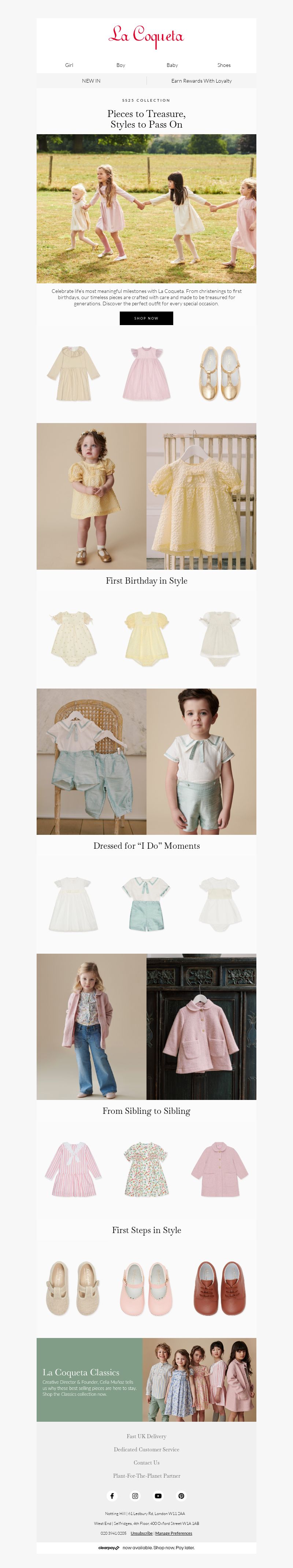This screenshot has height=1568, width=293.
Task: View the NEW IN section
Action: (91, 81)
